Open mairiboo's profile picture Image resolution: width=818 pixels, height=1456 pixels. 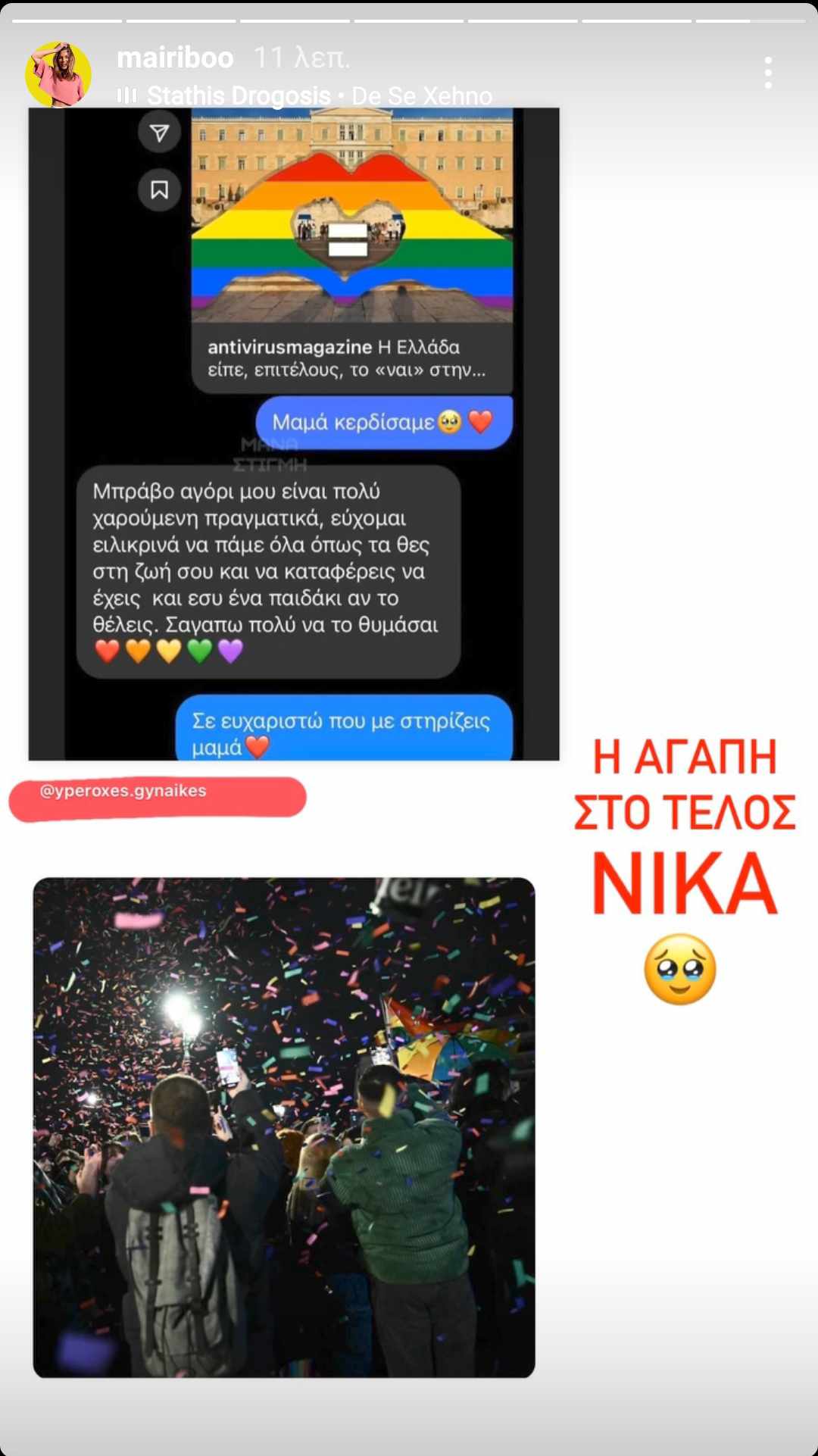click(x=58, y=74)
